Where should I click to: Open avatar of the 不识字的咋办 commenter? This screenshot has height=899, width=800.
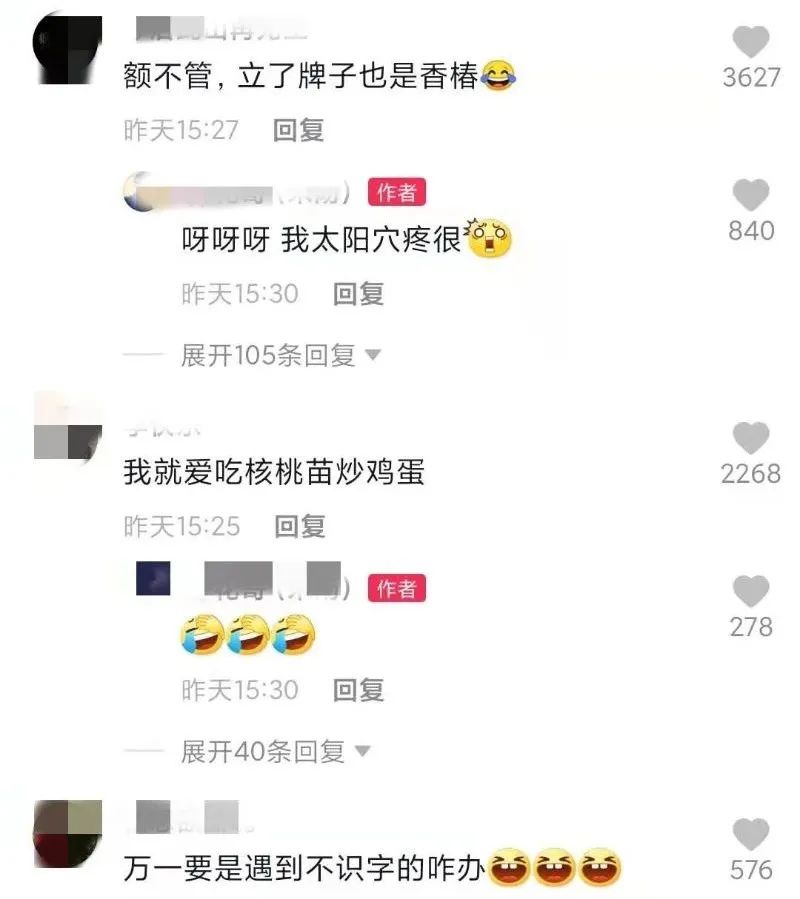click(x=68, y=834)
